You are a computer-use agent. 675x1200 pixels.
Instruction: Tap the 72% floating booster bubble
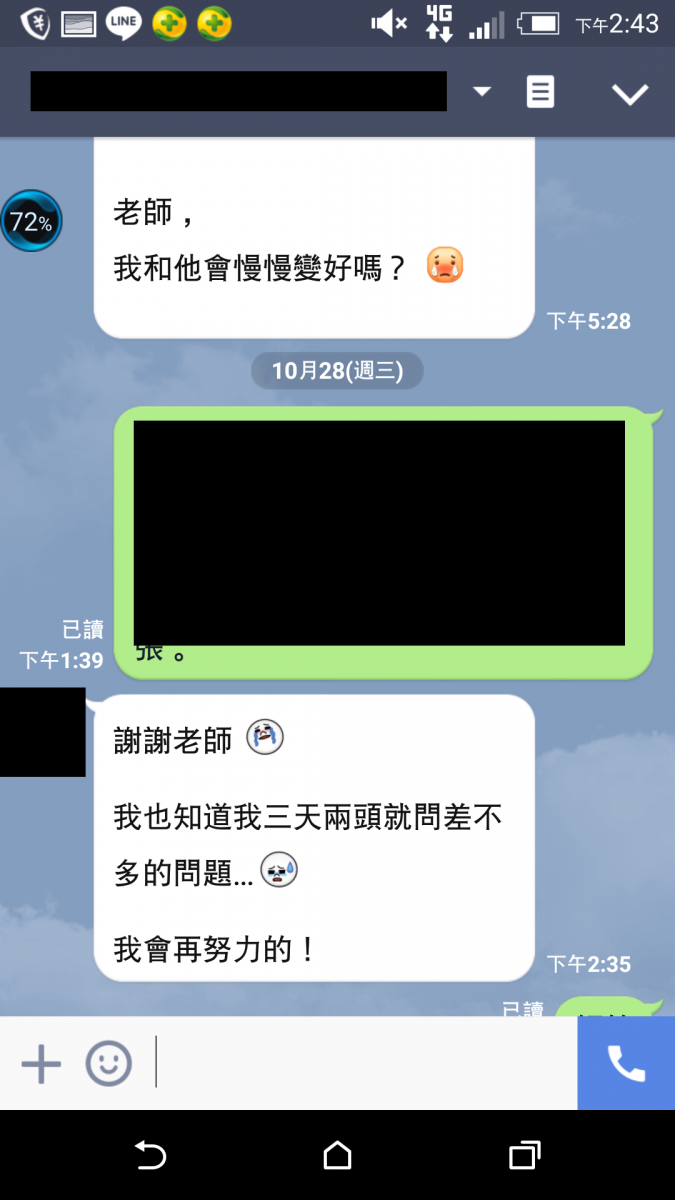pos(31,222)
